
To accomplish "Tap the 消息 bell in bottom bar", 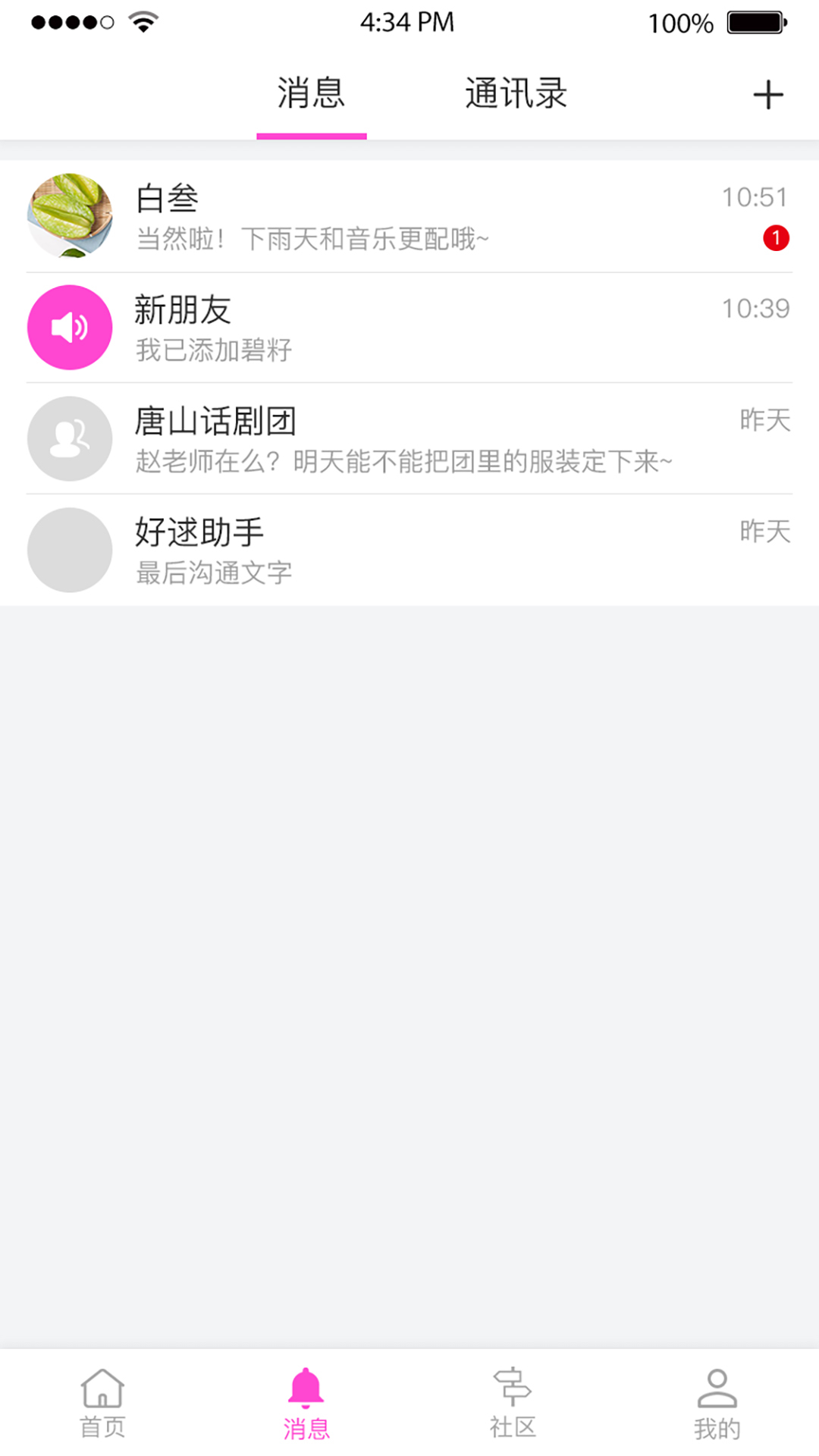I will click(306, 1403).
